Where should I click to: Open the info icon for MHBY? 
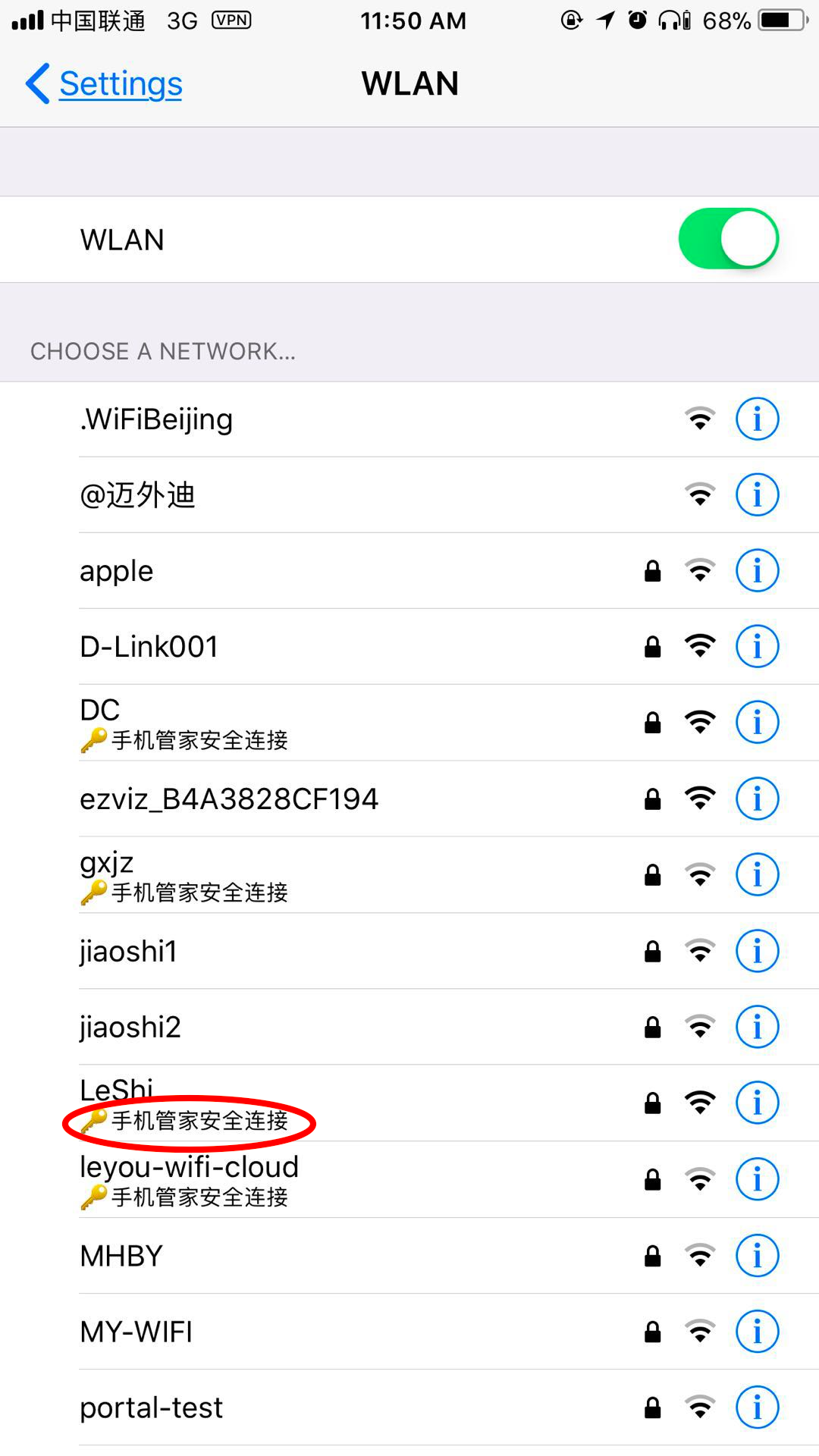pyautogui.click(x=757, y=1256)
